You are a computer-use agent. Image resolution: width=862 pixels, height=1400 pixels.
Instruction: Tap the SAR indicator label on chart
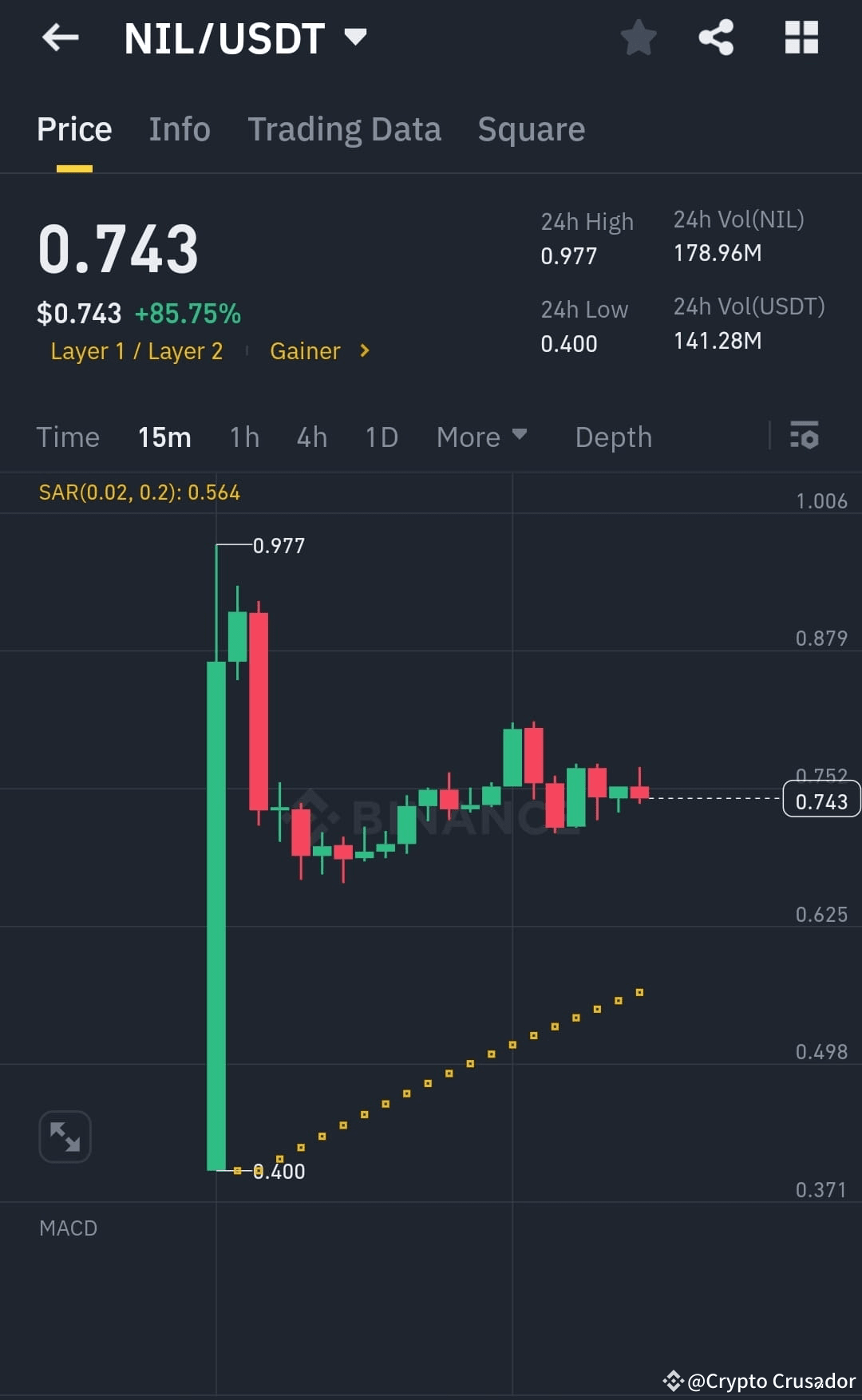[140, 492]
